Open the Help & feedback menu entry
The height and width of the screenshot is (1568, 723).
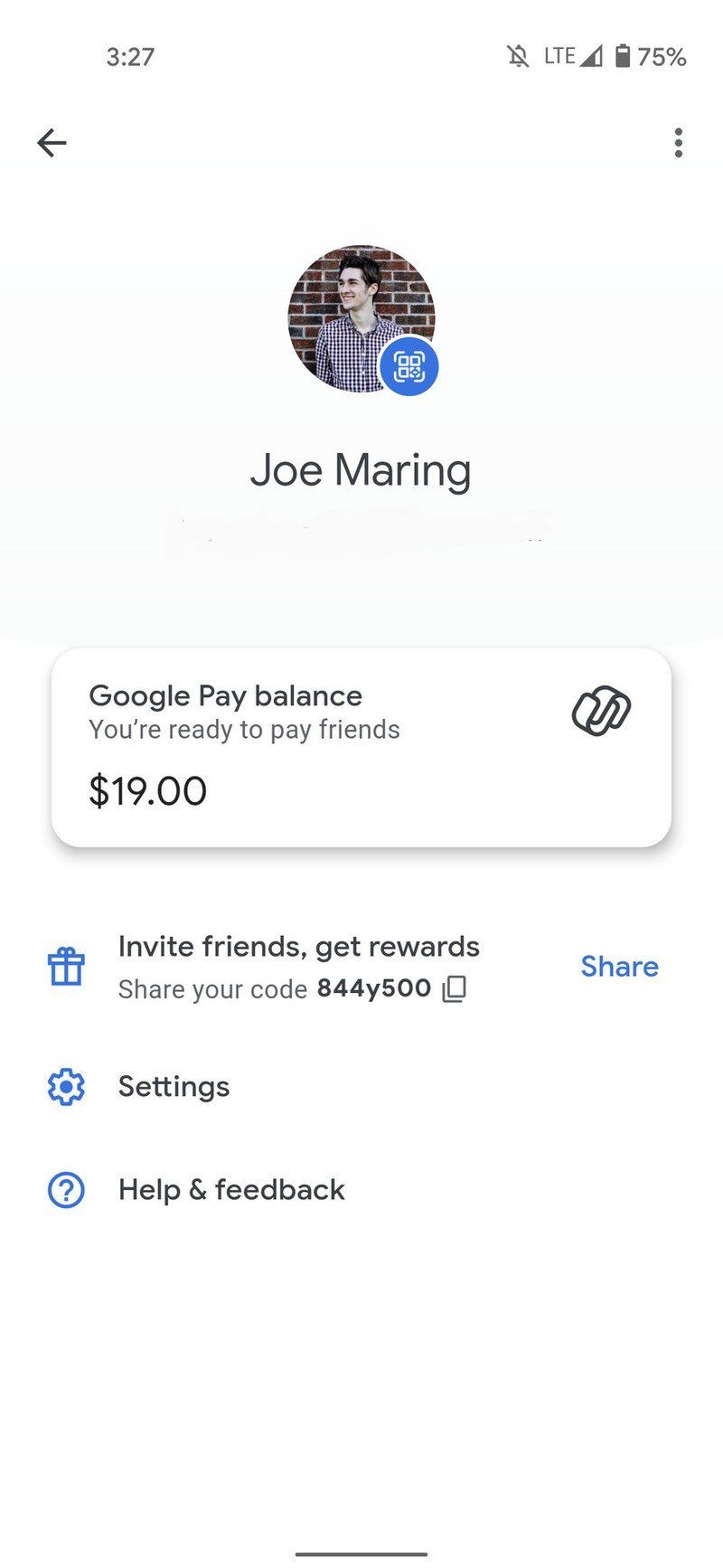click(x=231, y=1189)
